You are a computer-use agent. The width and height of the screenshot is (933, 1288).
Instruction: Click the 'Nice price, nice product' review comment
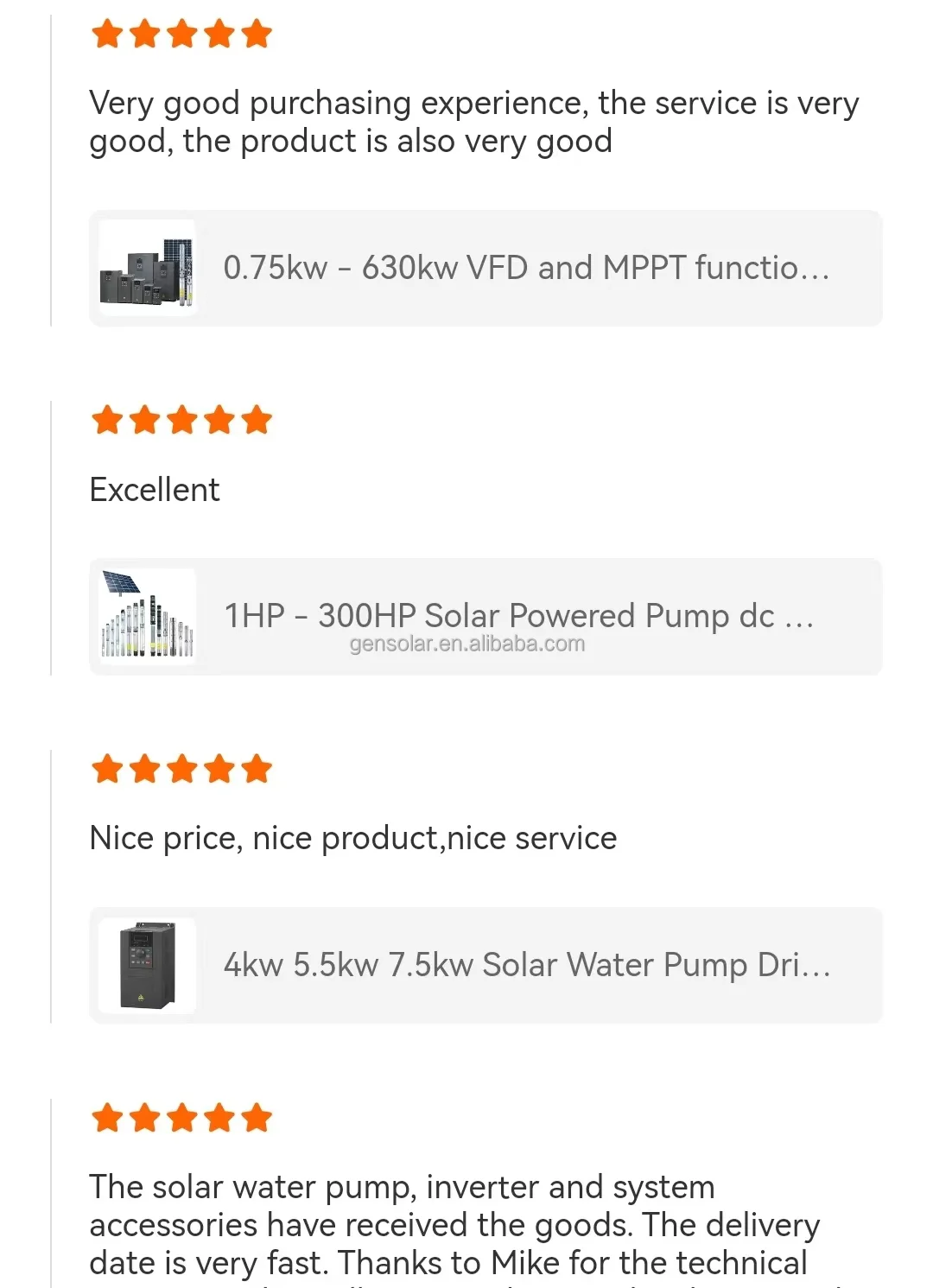[x=352, y=837]
